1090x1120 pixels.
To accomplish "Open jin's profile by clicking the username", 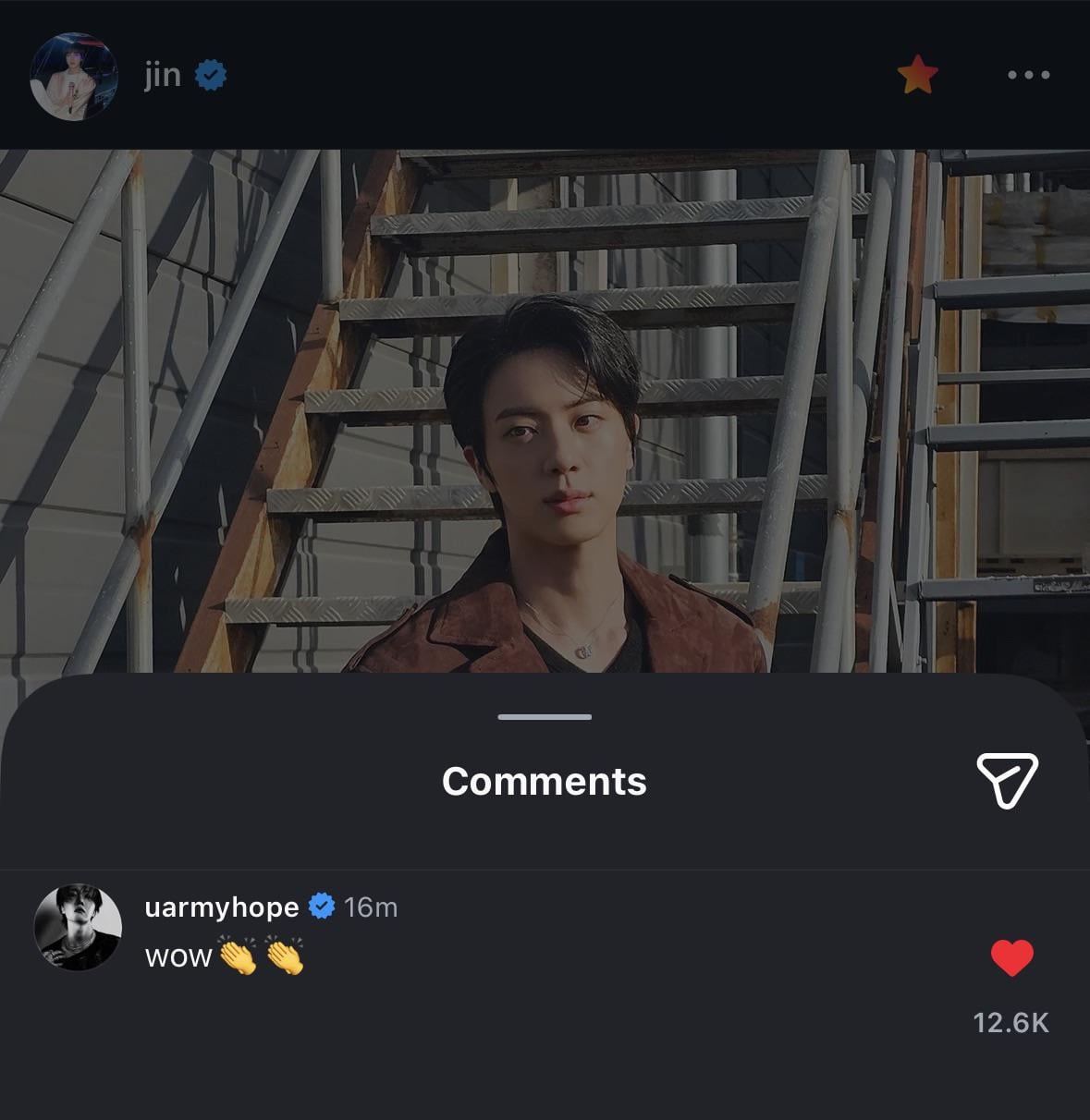I will click(x=164, y=75).
